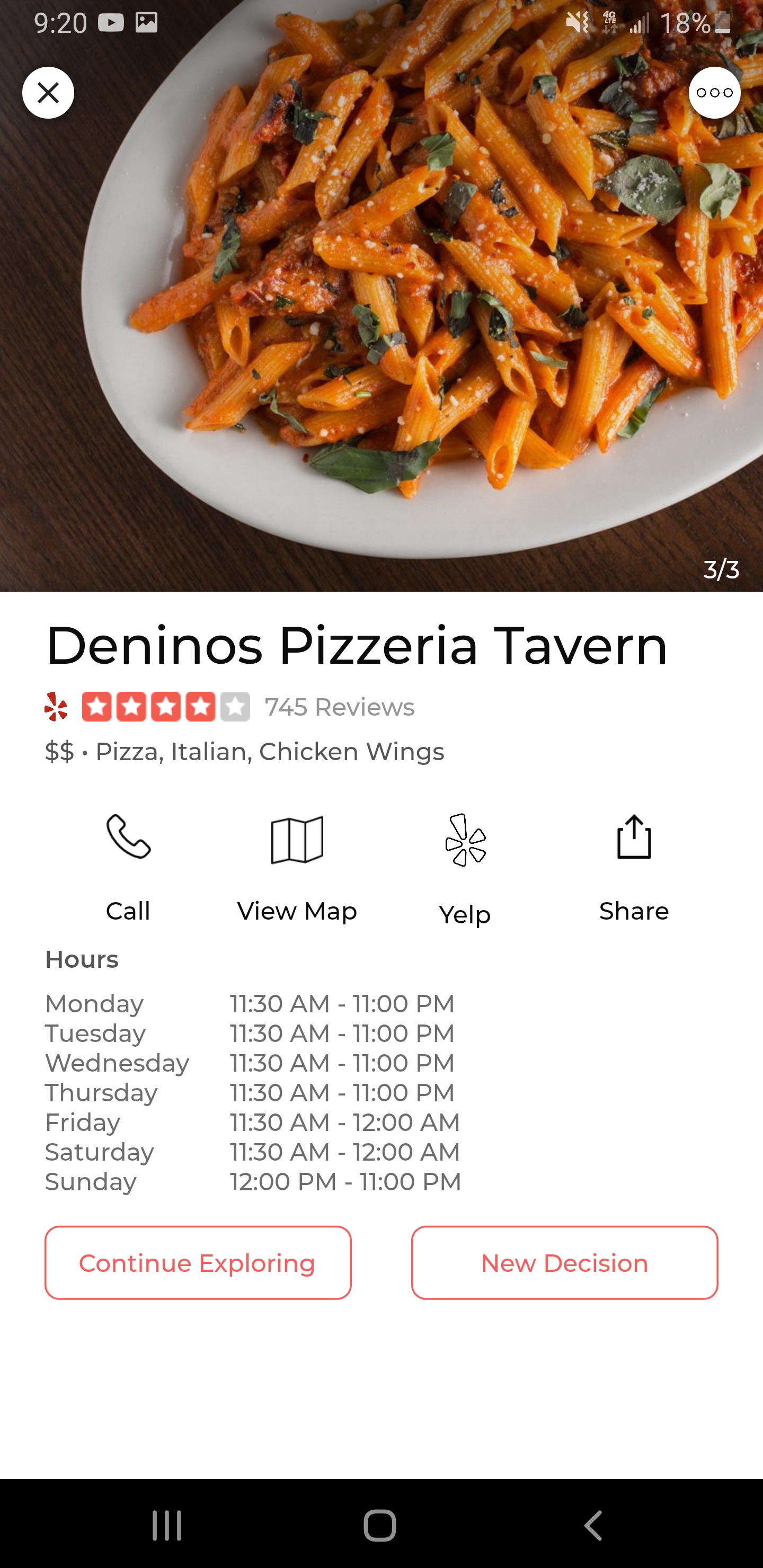Open the 745 Reviews
The height and width of the screenshot is (1568, 763).
[339, 707]
